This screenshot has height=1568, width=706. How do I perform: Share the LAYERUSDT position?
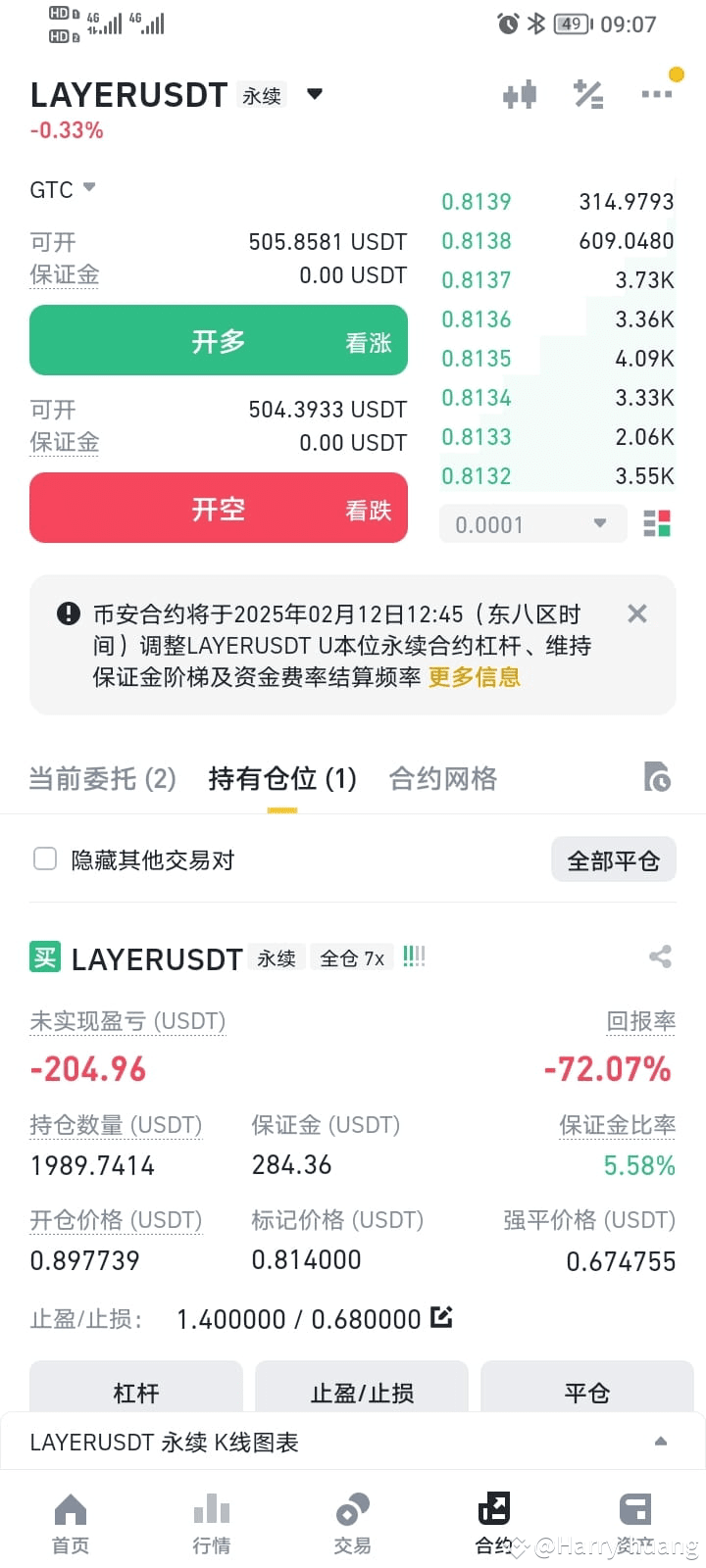pyautogui.click(x=660, y=957)
